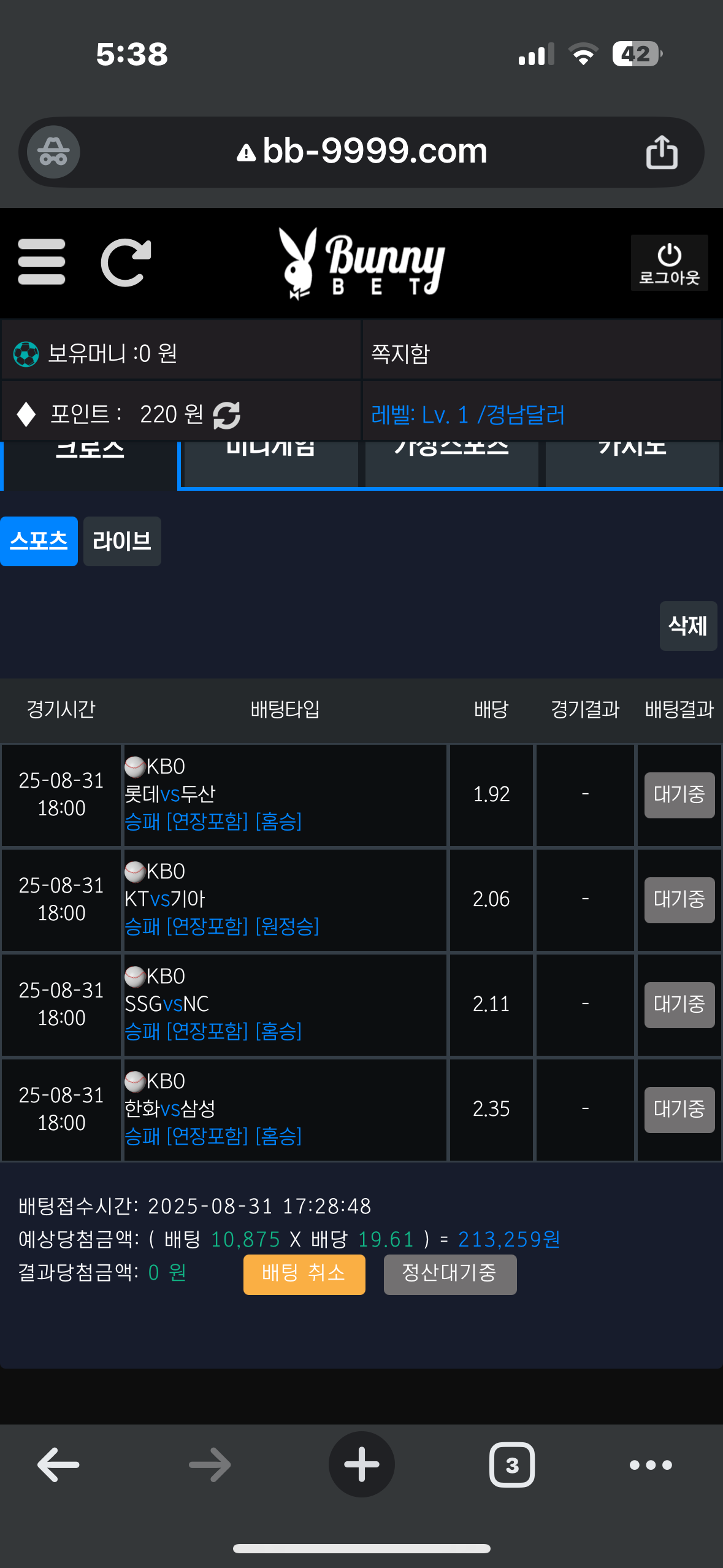The width and height of the screenshot is (723, 1568).
Task: Switch to the 라이브 tab
Action: pos(122,541)
